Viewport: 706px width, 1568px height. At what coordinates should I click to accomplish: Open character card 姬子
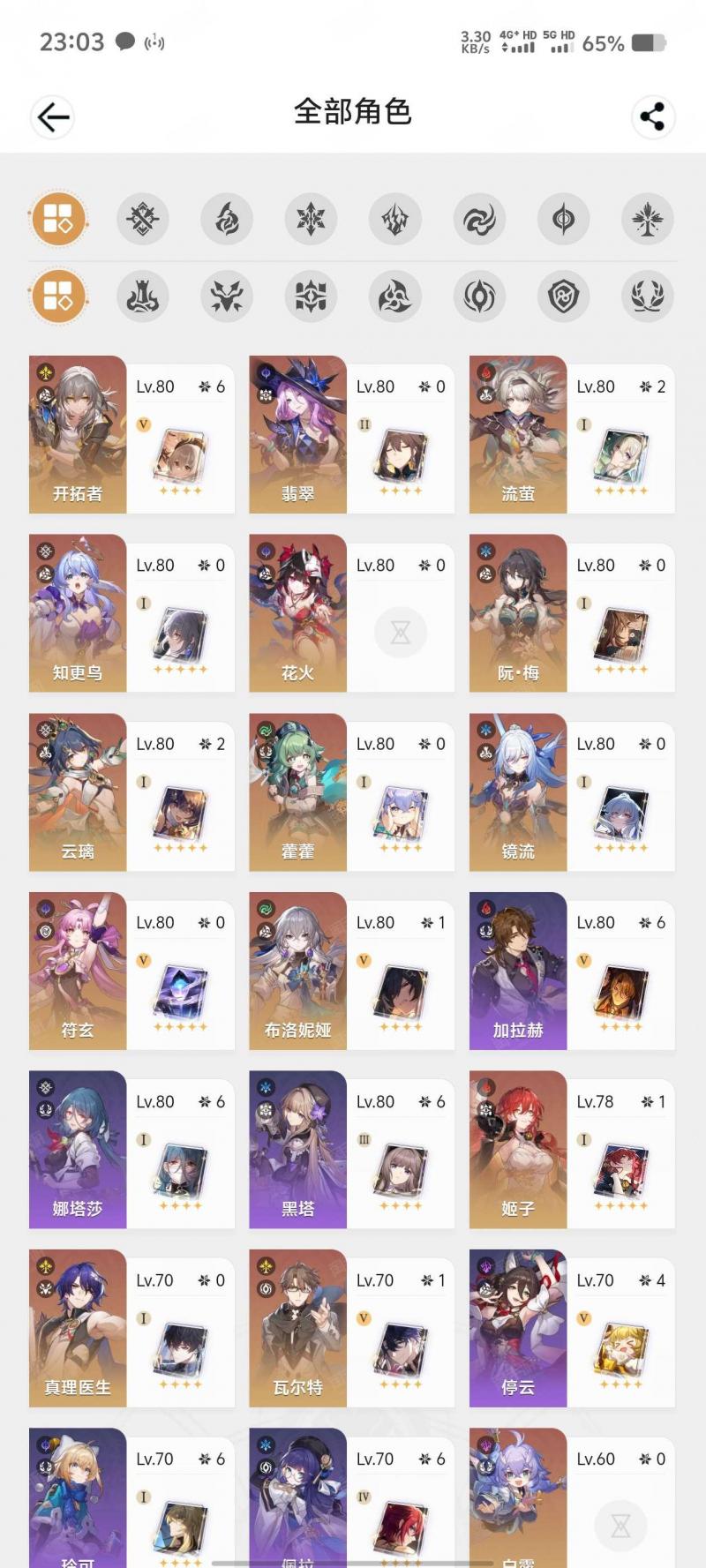pyautogui.click(x=572, y=1150)
